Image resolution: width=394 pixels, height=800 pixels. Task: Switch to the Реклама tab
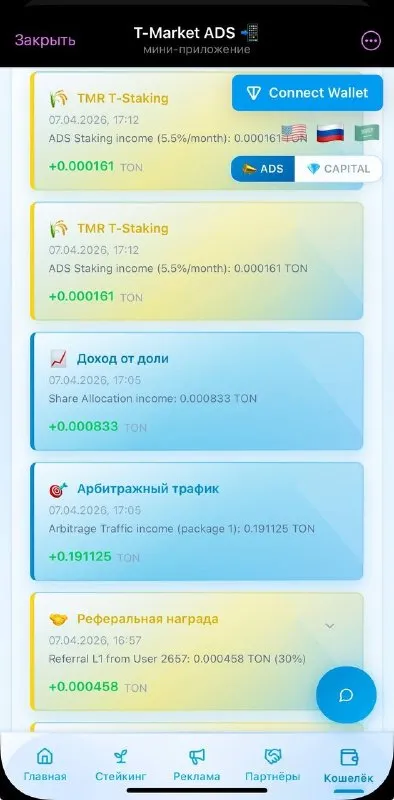click(x=196, y=764)
